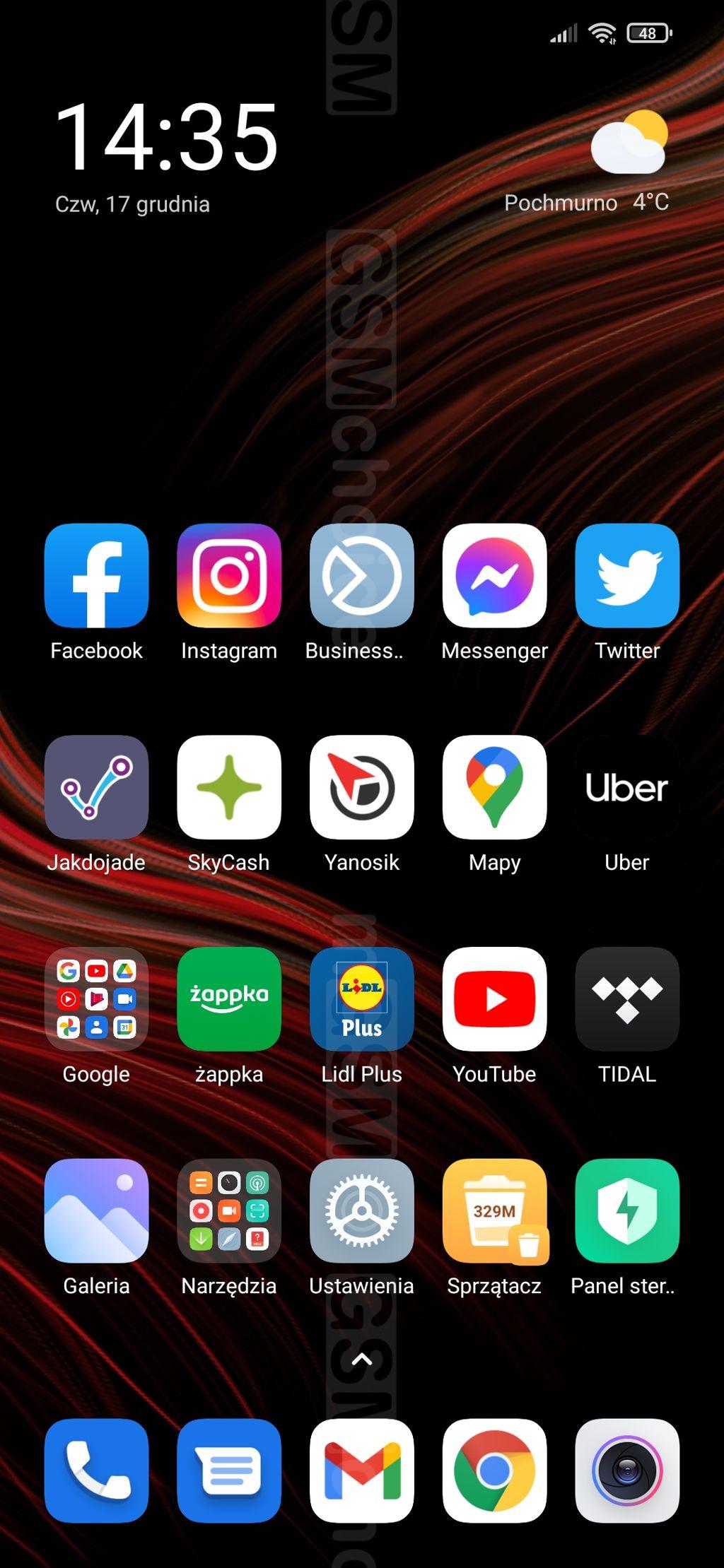
Task: Open the TIDAL music app
Action: point(627,998)
